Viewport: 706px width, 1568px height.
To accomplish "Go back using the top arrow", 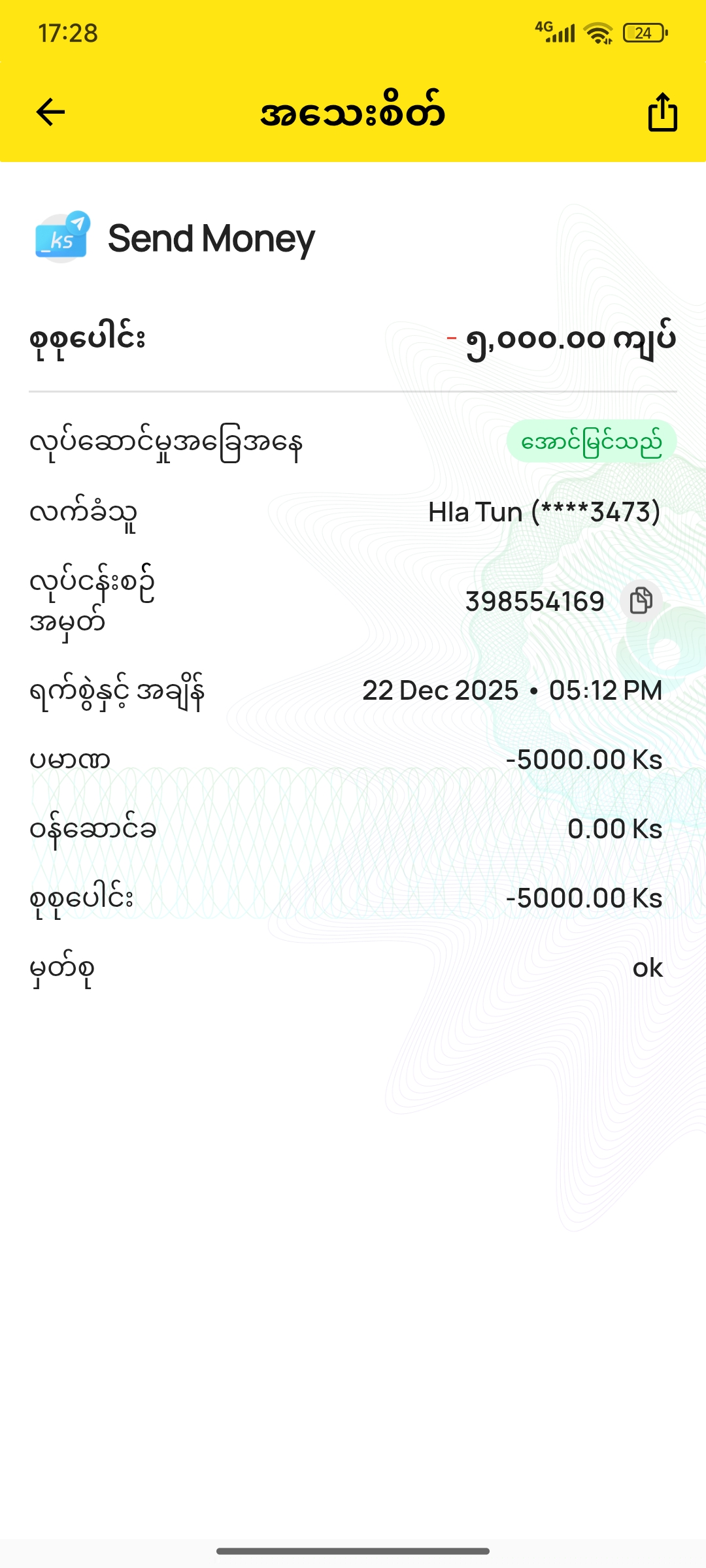I will click(x=50, y=112).
